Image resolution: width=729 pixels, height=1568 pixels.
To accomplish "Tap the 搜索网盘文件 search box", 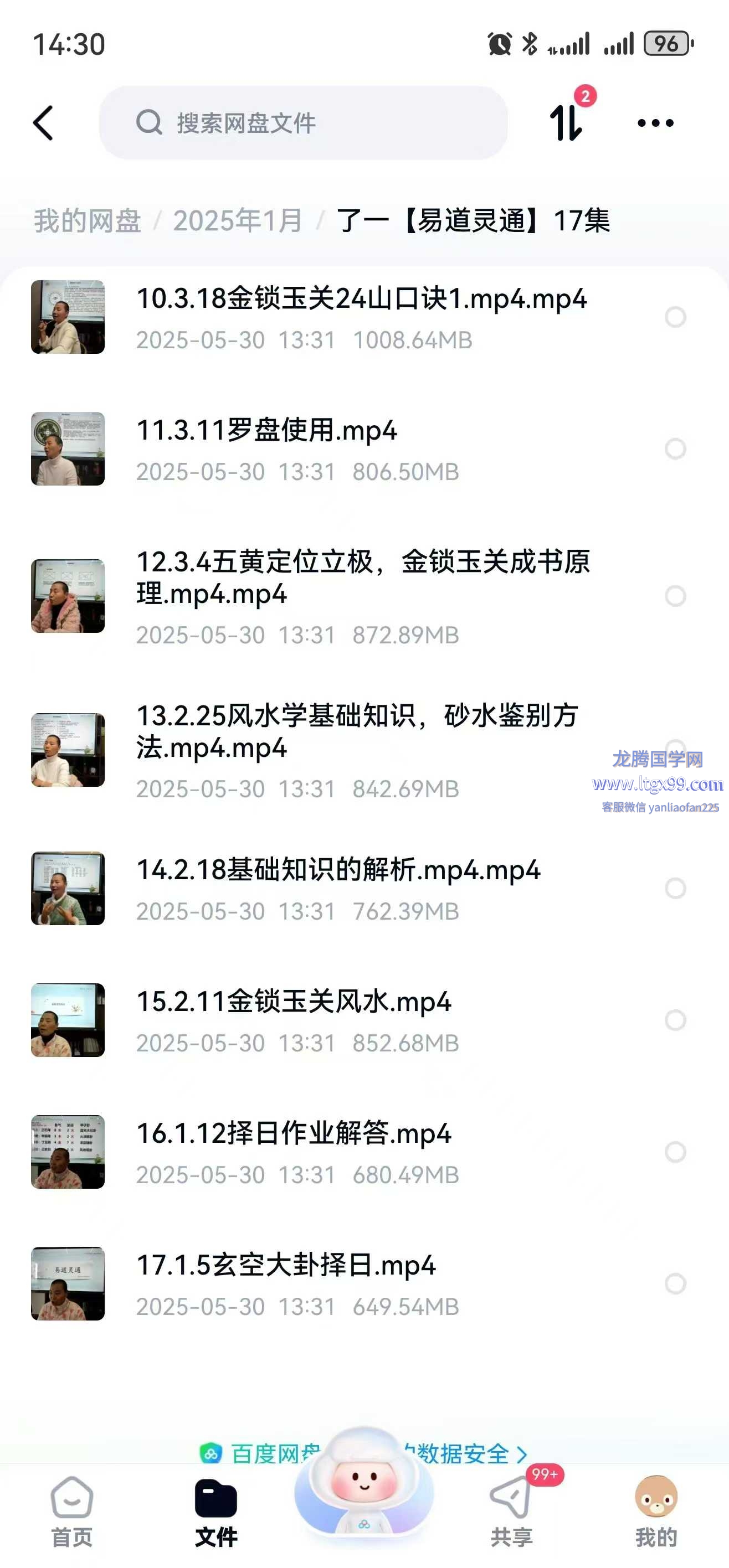I will click(x=302, y=123).
